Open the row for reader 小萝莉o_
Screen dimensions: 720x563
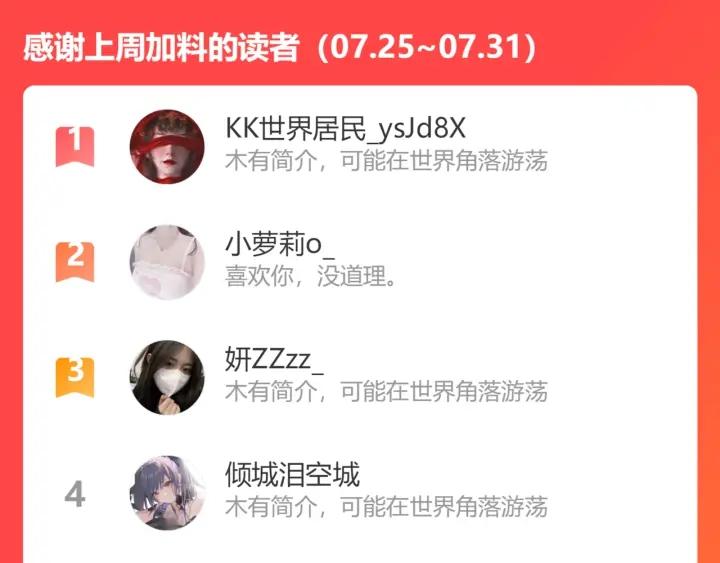360,262
